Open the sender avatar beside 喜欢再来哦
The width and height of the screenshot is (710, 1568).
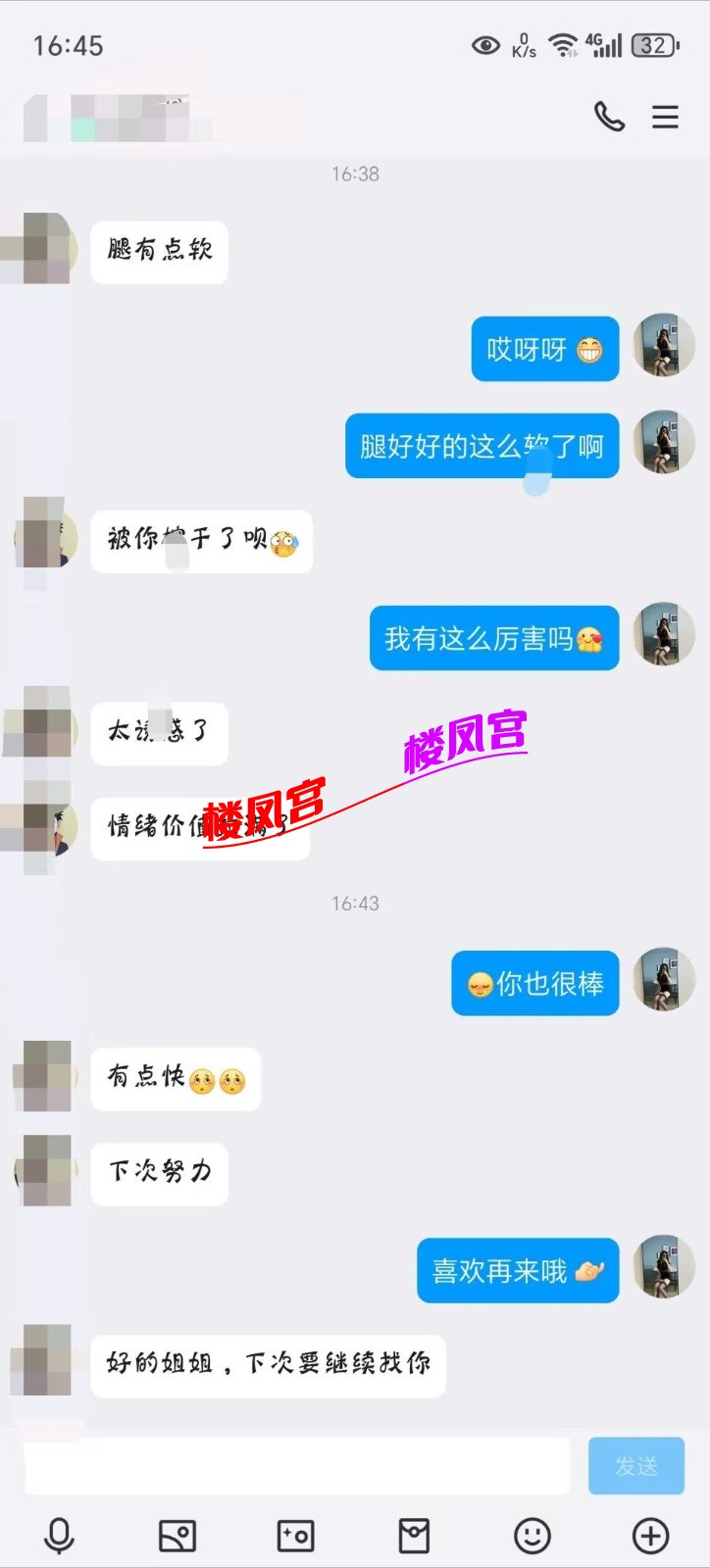point(664,1267)
